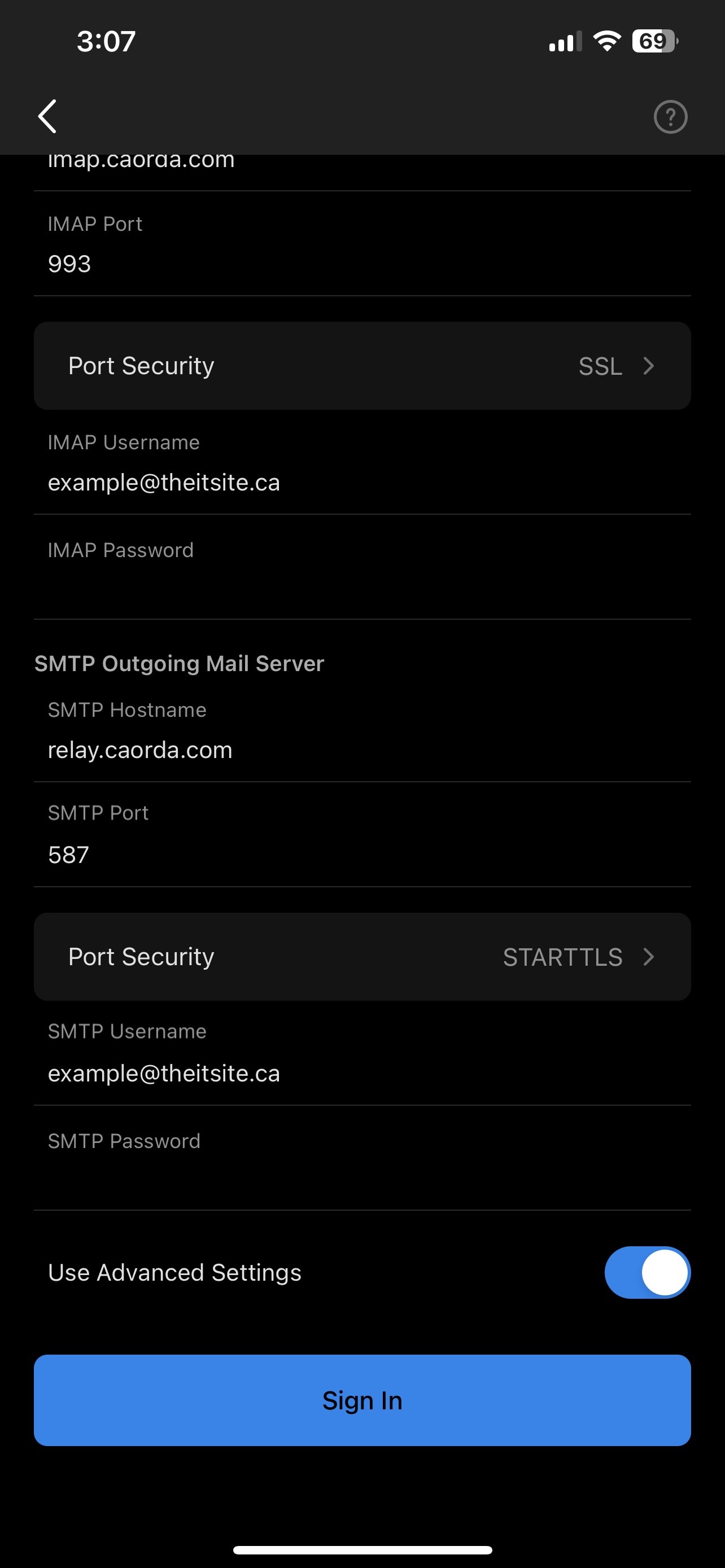Tap the SMTP Password field
The height and width of the screenshot is (1568, 725).
coord(362,1158)
